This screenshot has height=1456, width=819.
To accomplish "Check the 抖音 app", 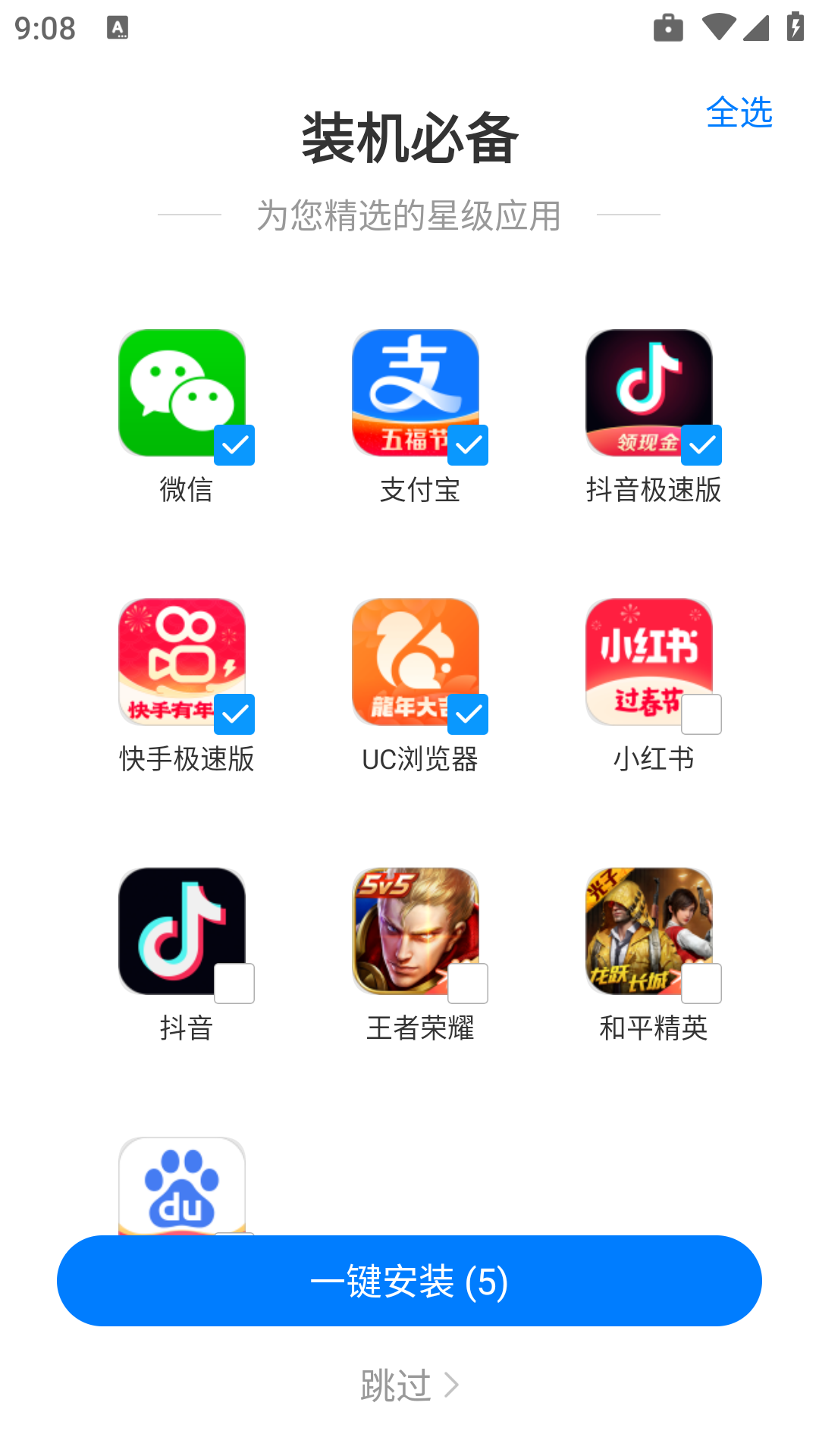I will (x=234, y=984).
